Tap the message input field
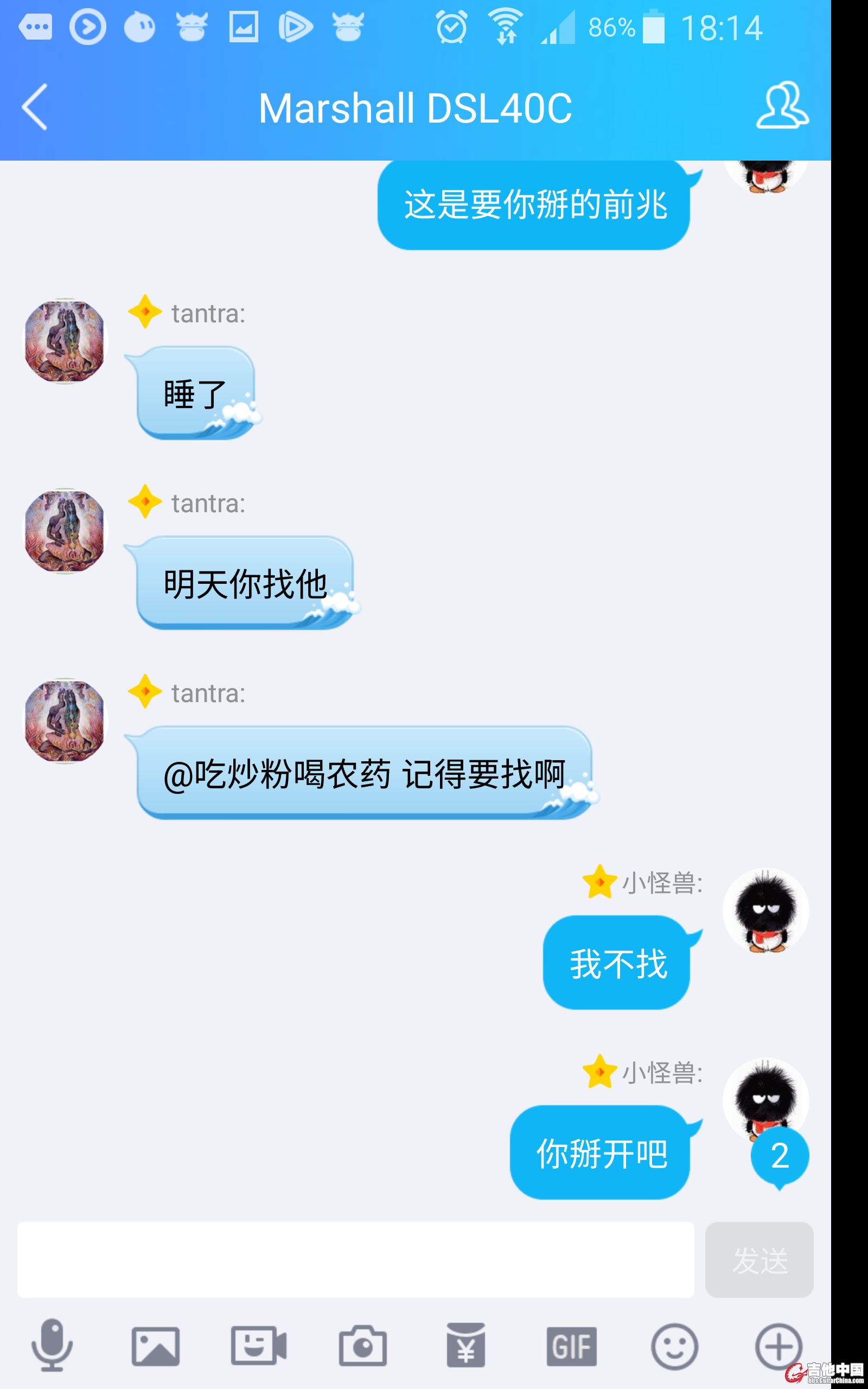This screenshot has width=868, height=1389. [355, 1259]
